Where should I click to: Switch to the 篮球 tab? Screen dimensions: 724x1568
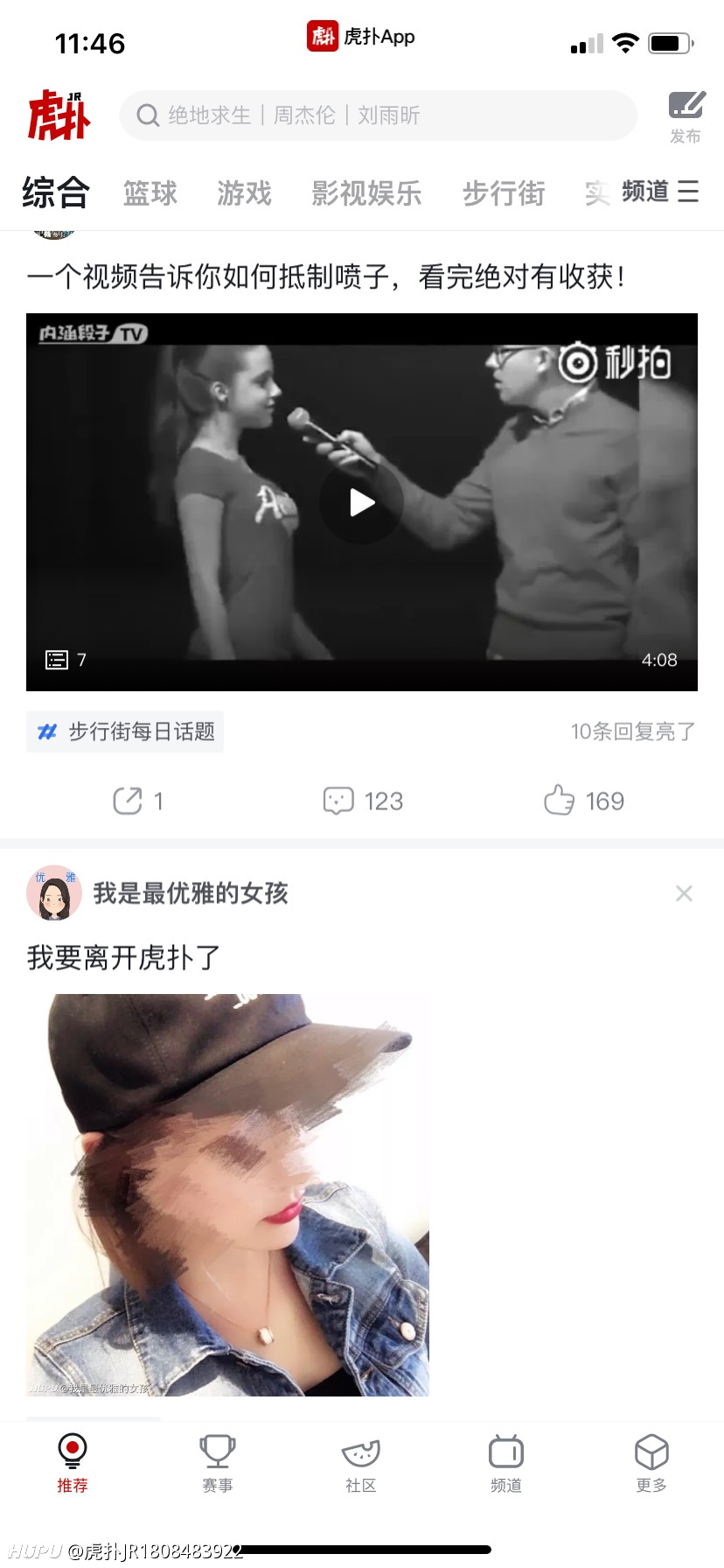tap(150, 192)
